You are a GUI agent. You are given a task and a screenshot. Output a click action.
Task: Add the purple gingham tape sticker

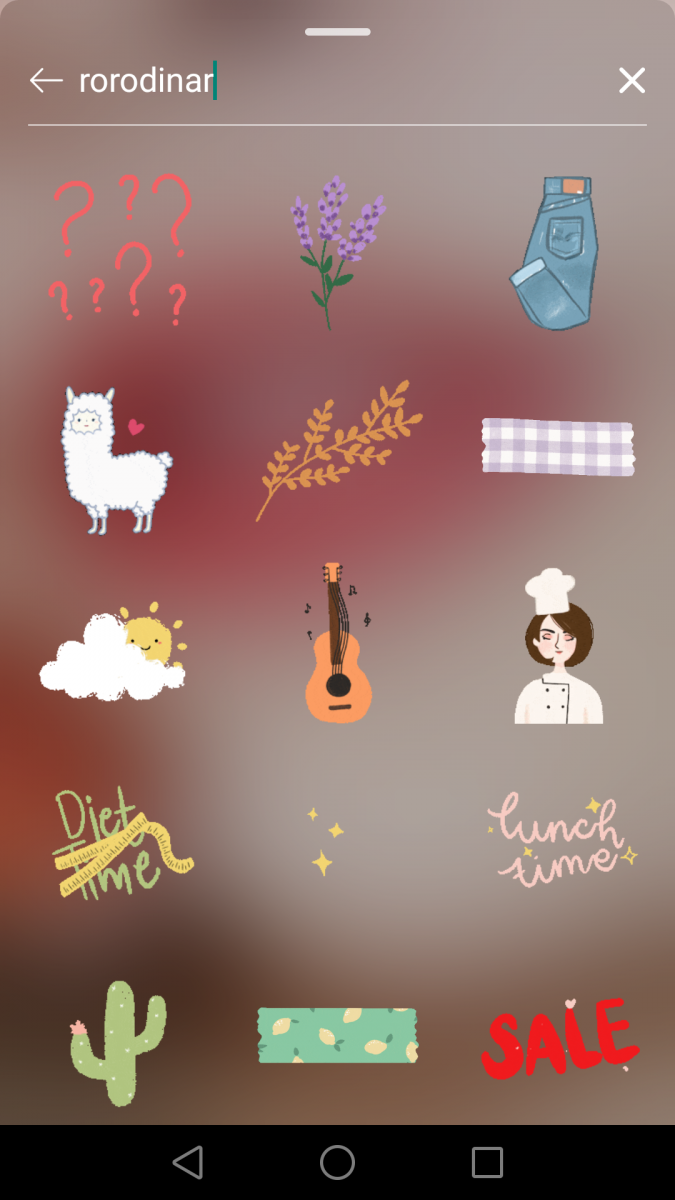click(557, 446)
